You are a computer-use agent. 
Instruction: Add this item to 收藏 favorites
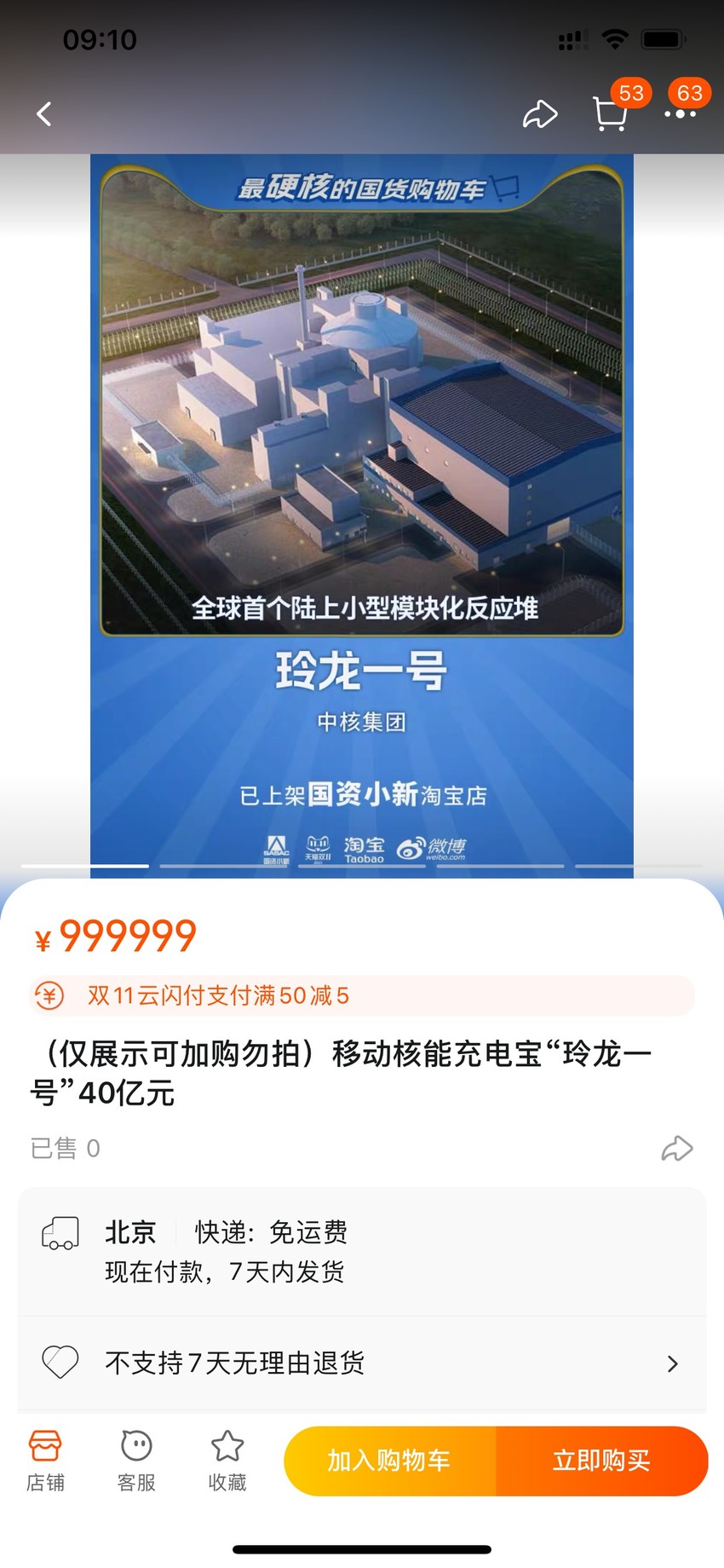(x=227, y=1461)
